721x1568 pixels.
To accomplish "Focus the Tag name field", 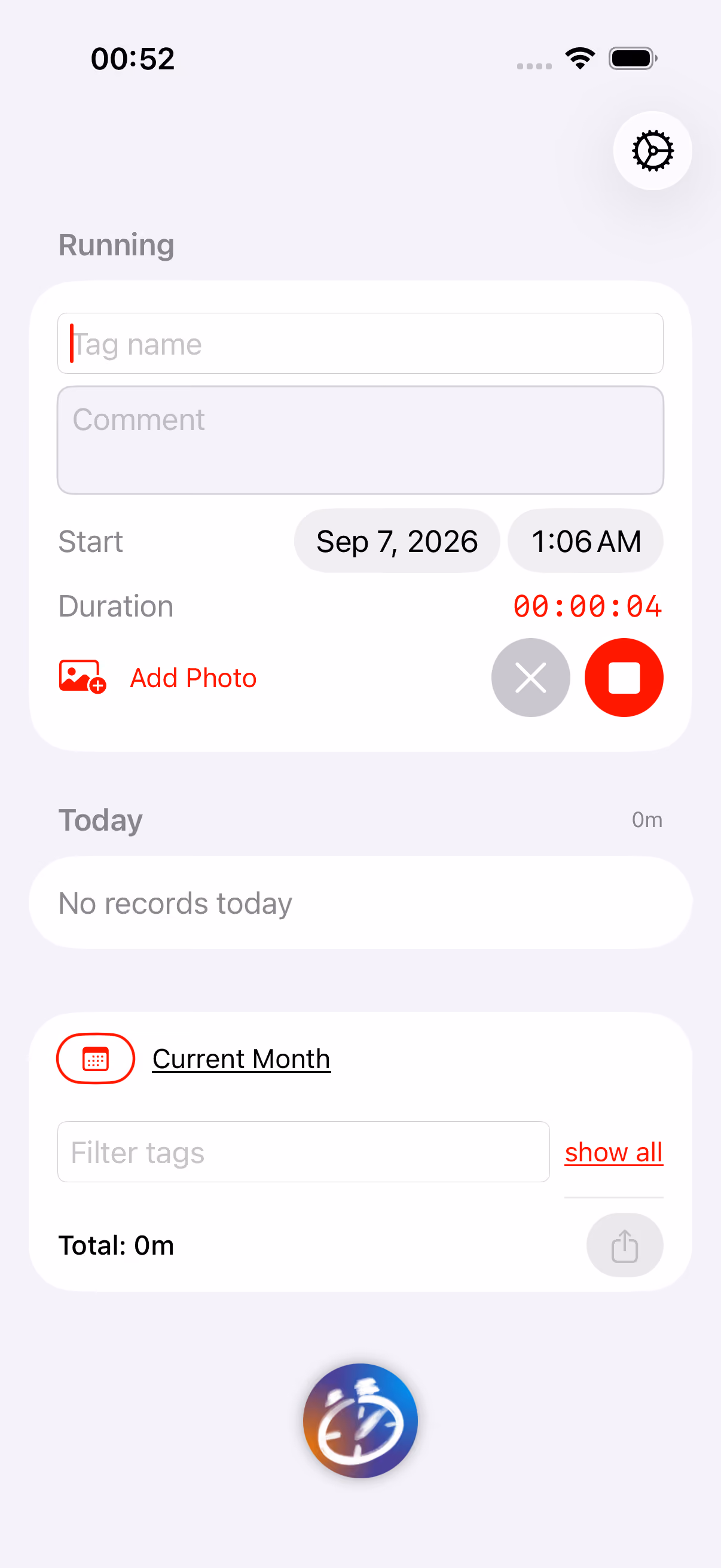I will pyautogui.click(x=360, y=343).
